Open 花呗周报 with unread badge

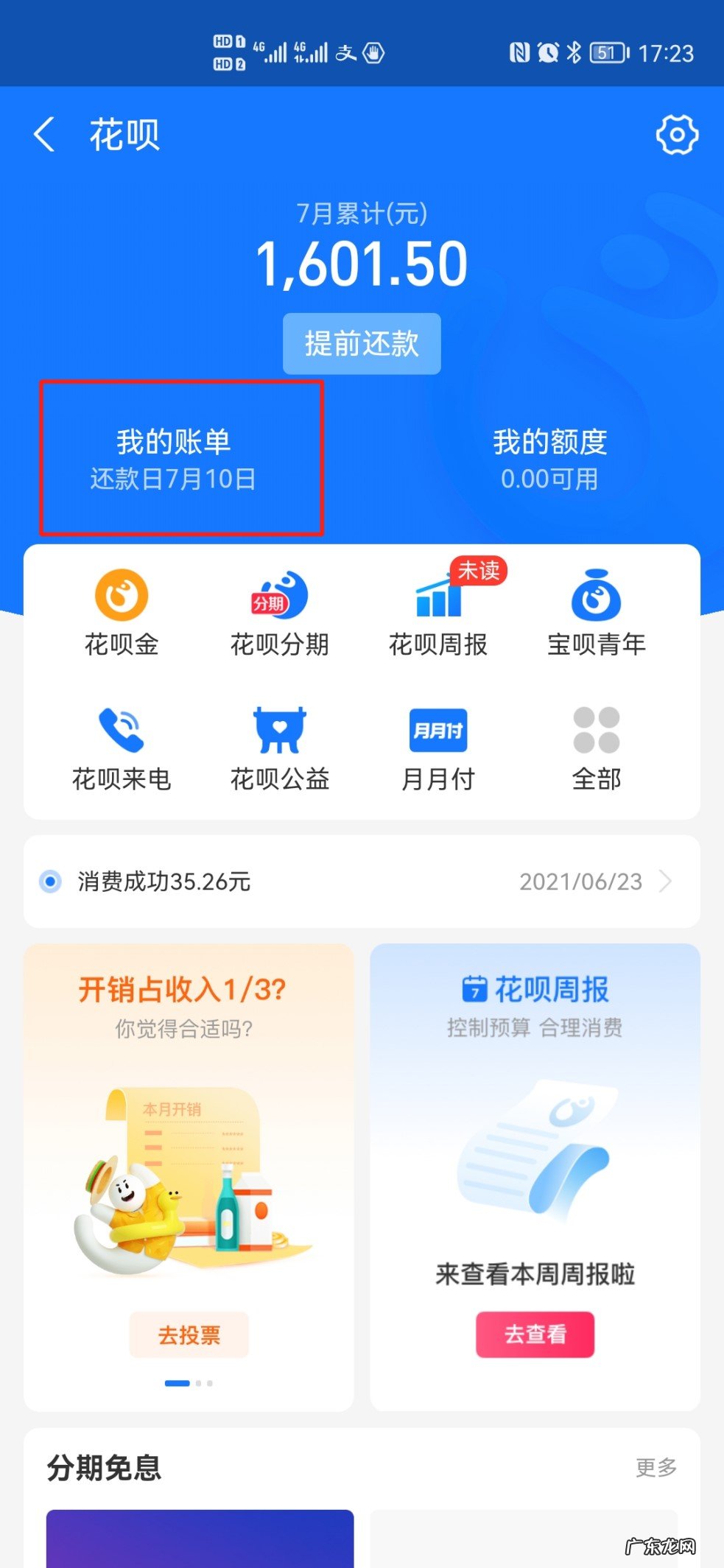pos(438,611)
